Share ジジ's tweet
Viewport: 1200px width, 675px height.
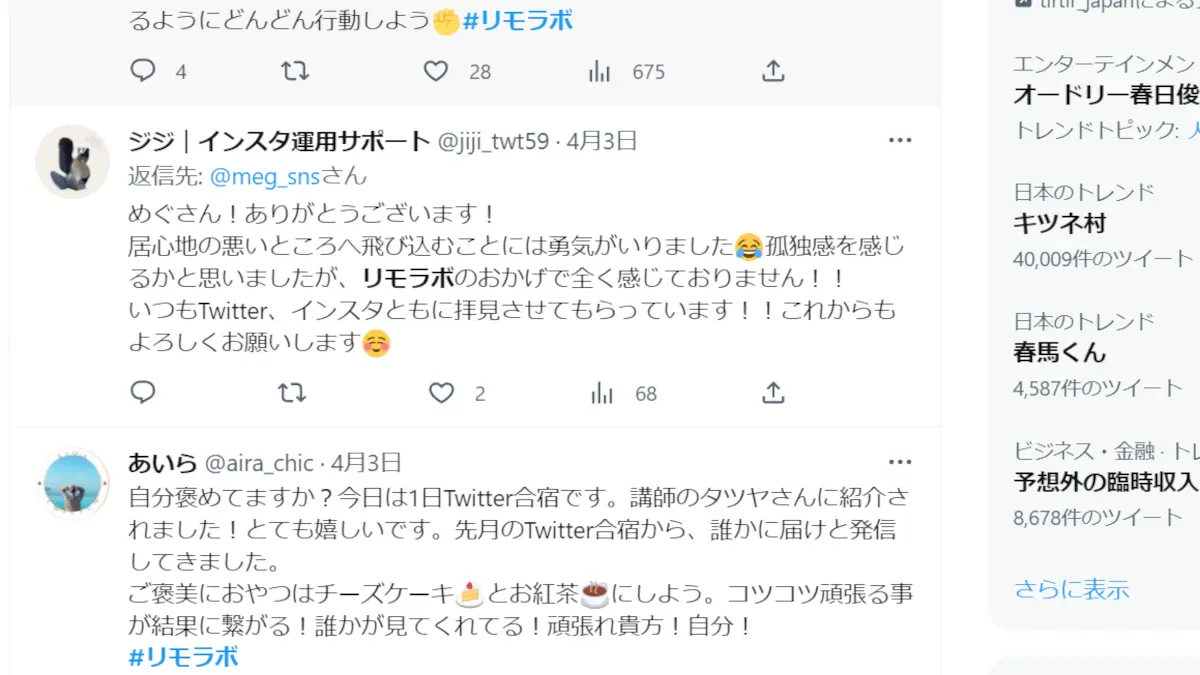tap(773, 393)
